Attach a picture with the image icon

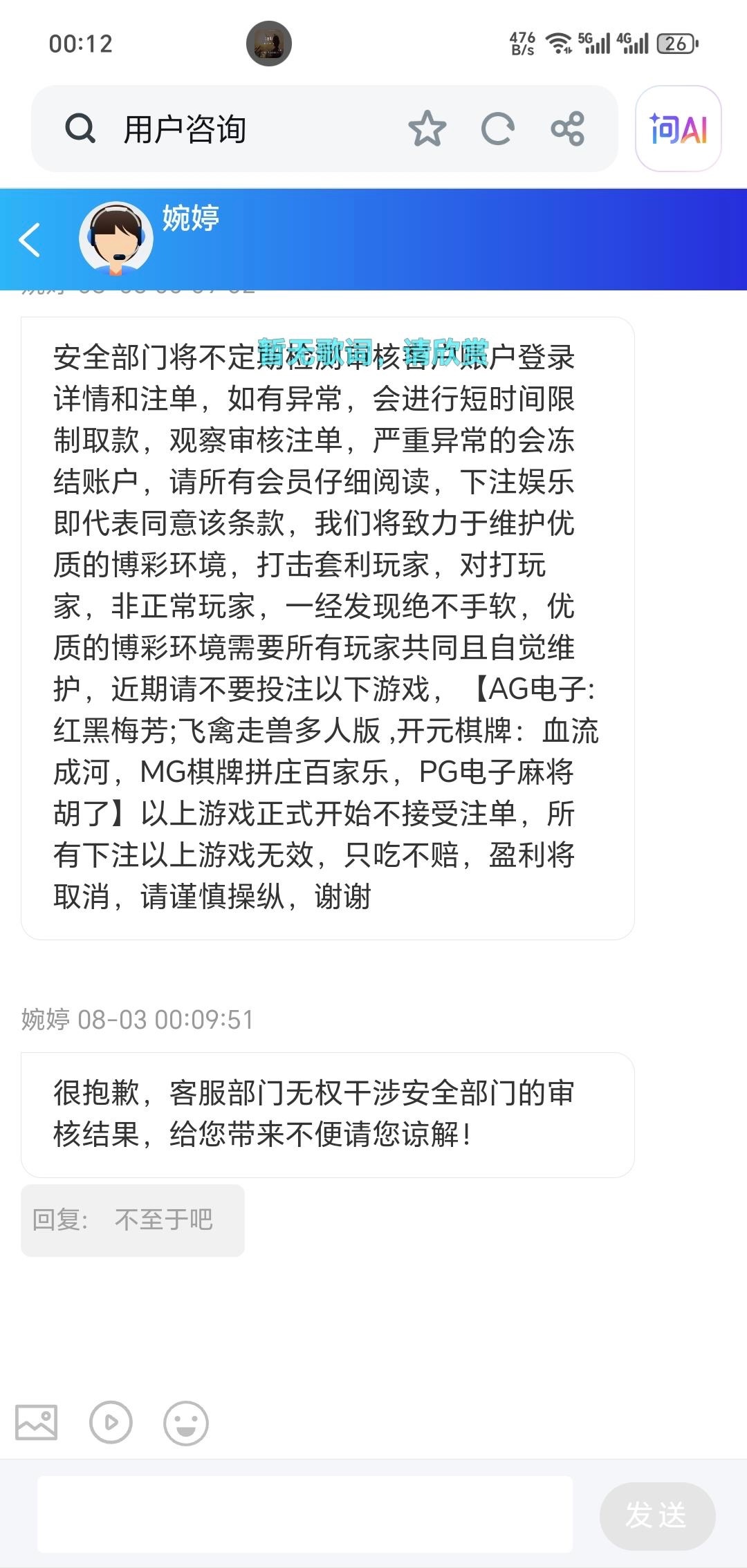coord(37,1422)
